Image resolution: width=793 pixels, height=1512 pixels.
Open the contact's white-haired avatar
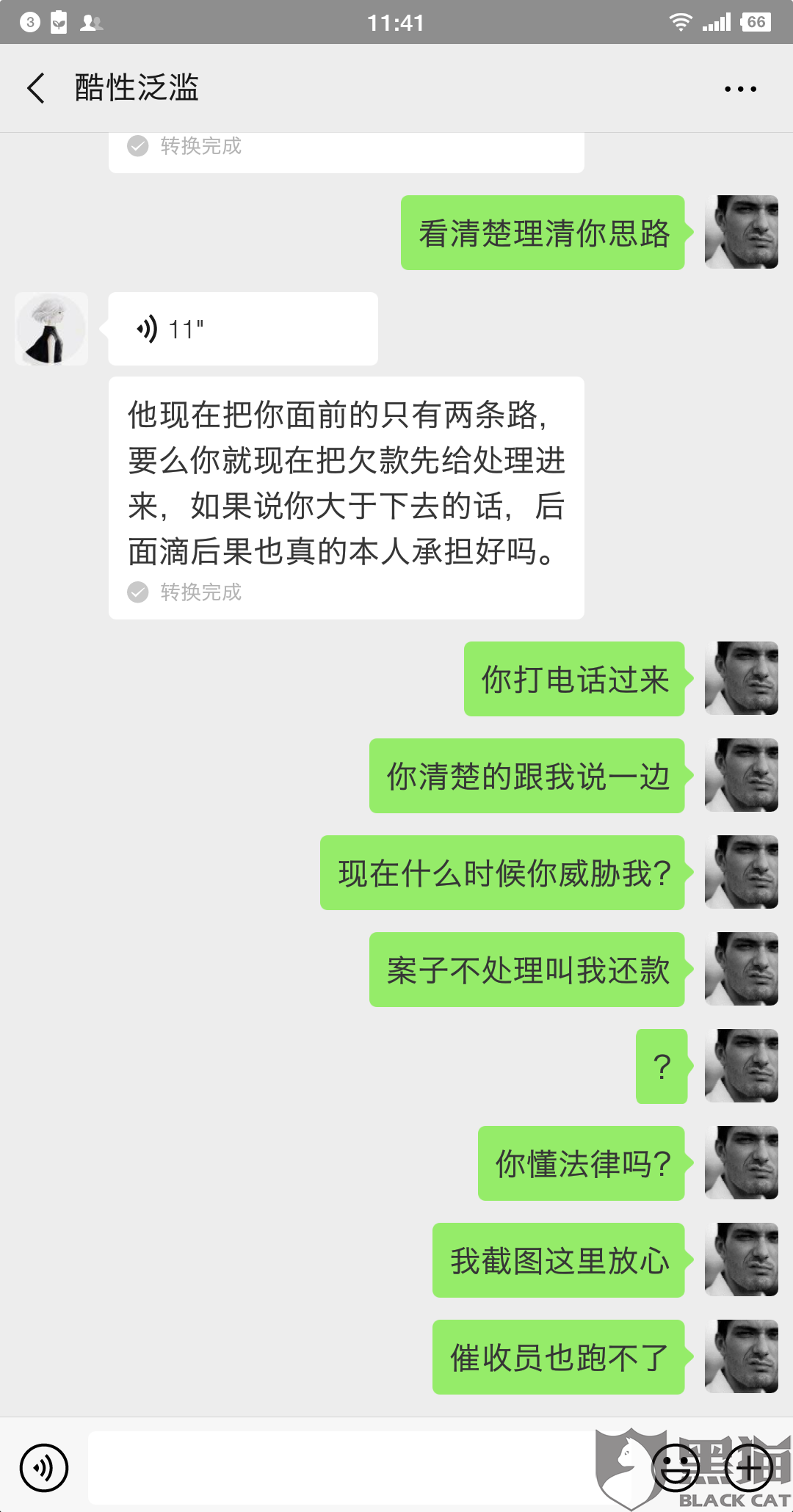(x=51, y=329)
